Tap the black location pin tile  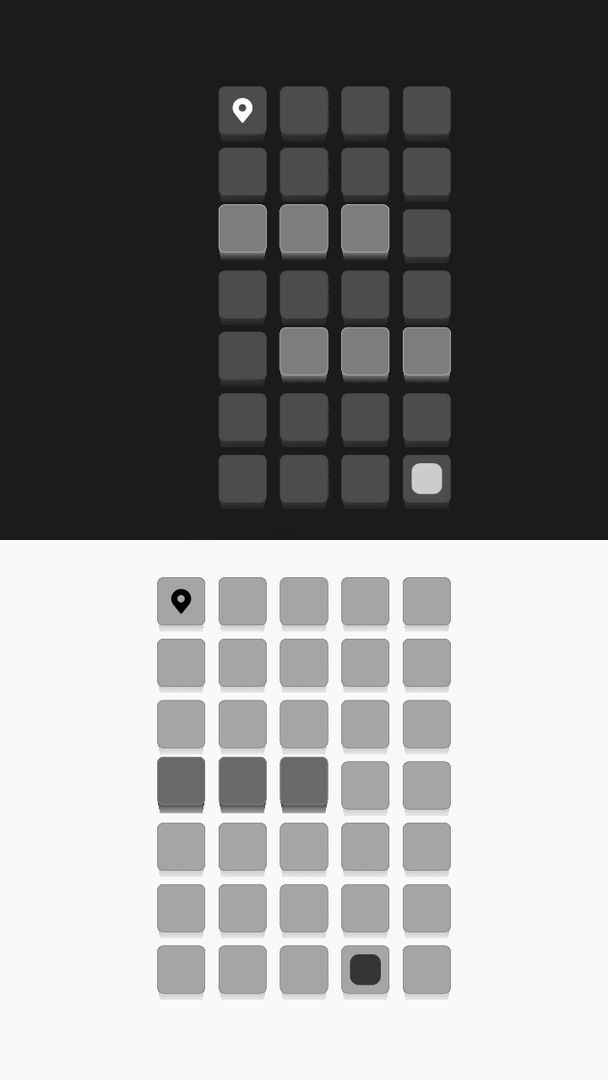(181, 601)
